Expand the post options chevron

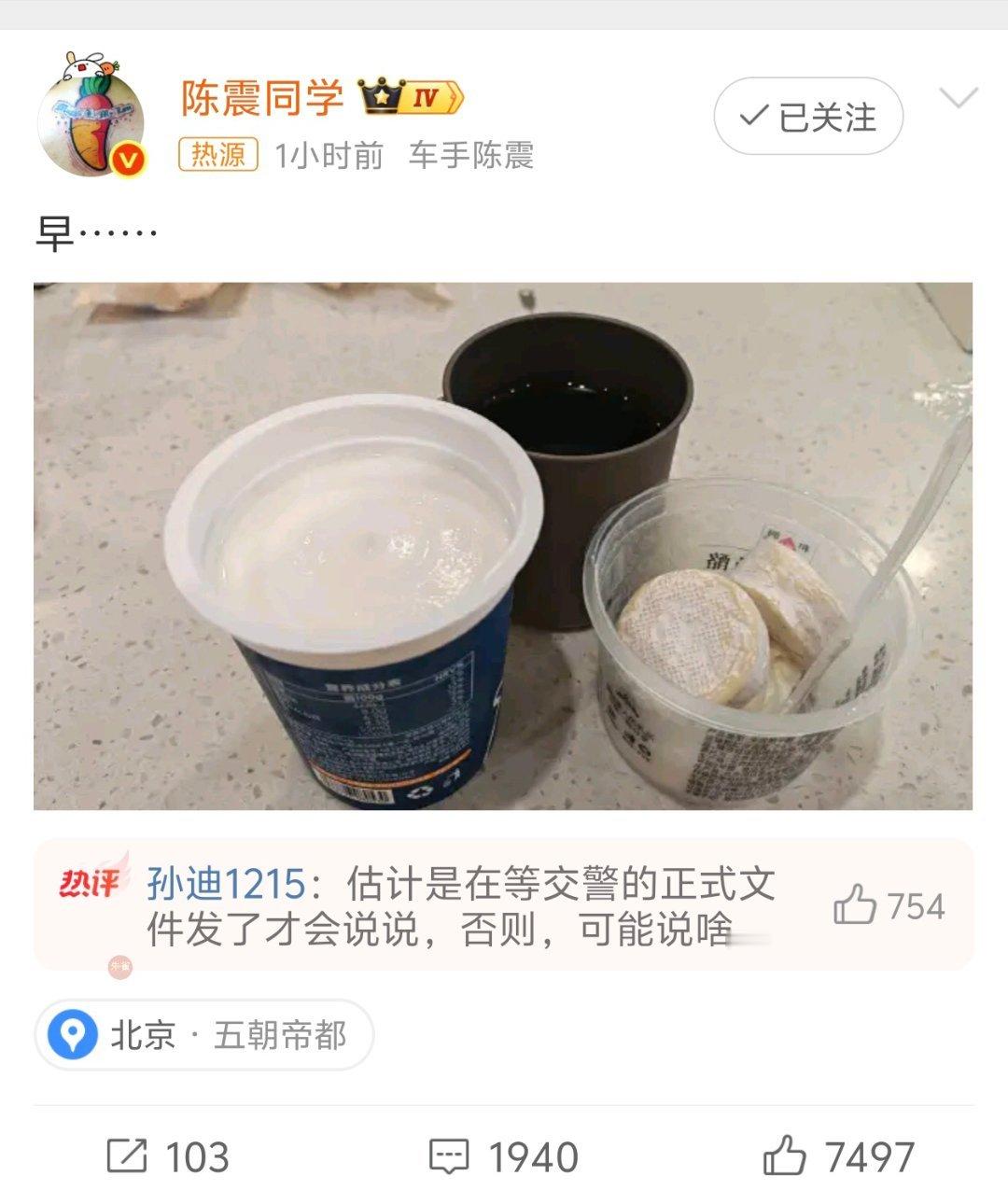coord(959,98)
